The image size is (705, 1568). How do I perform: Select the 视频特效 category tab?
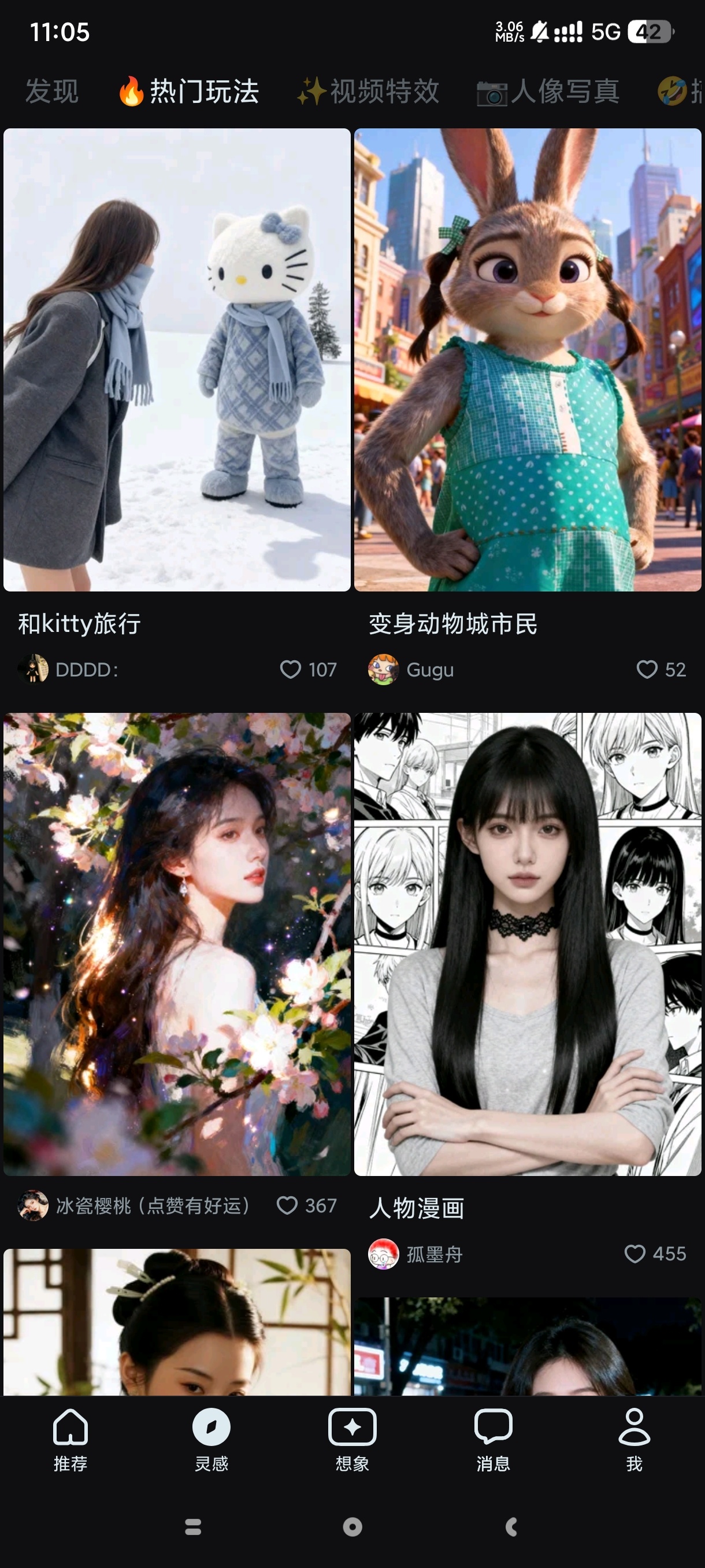pos(368,91)
